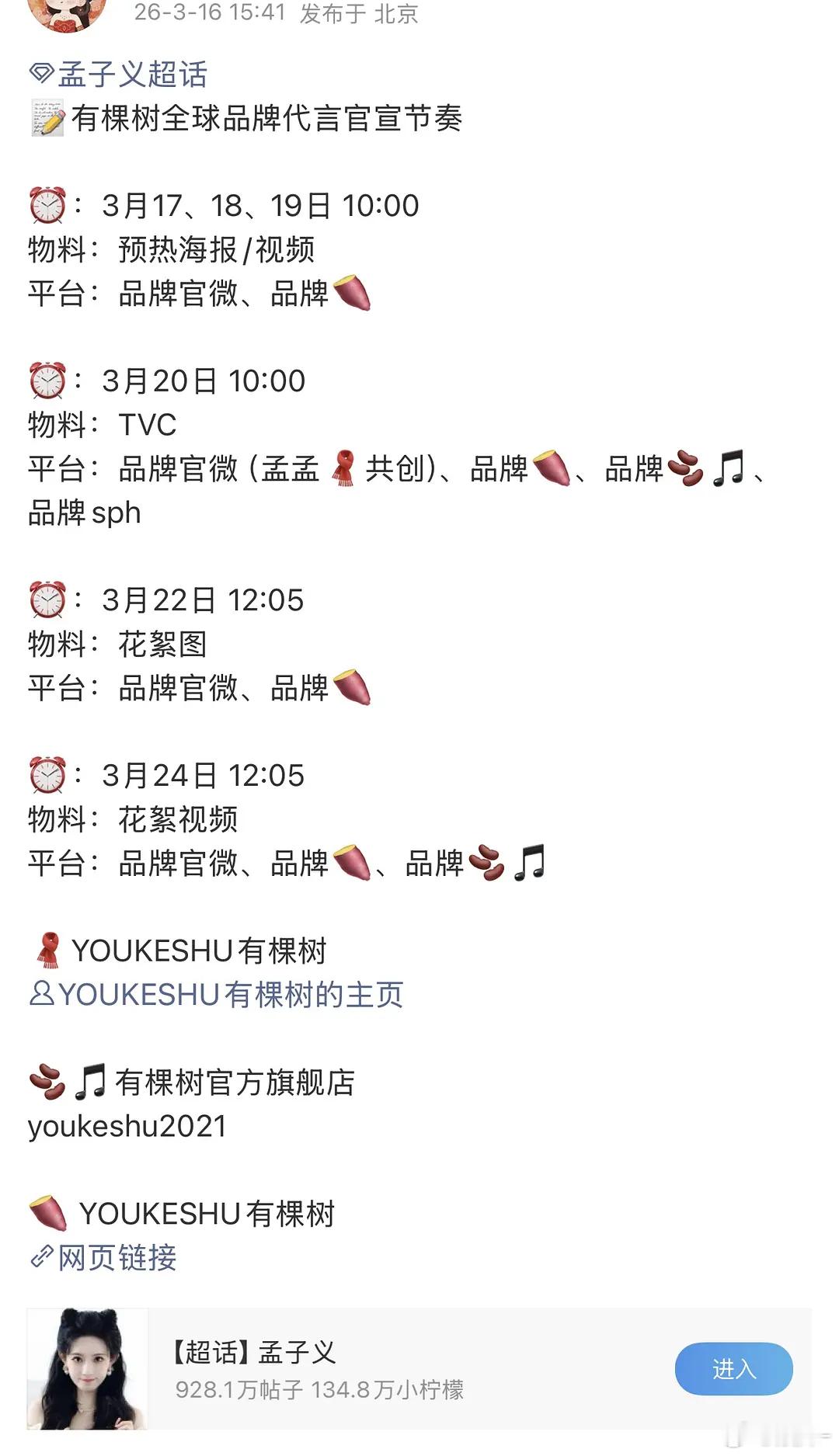Click the scarf icon before YOUKESHU有棵树
The image size is (839, 1456).
pos(49,949)
